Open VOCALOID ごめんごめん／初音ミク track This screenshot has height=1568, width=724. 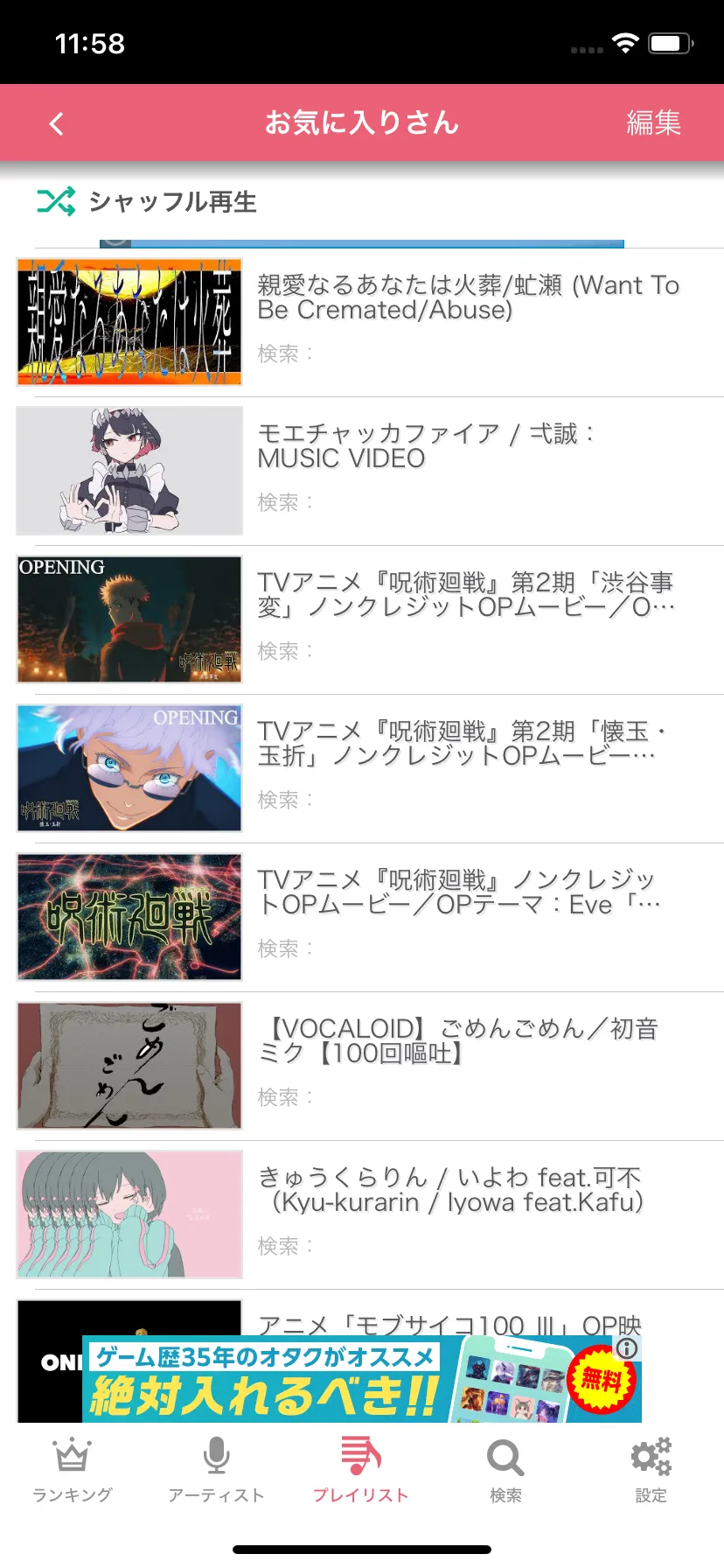point(458,1041)
